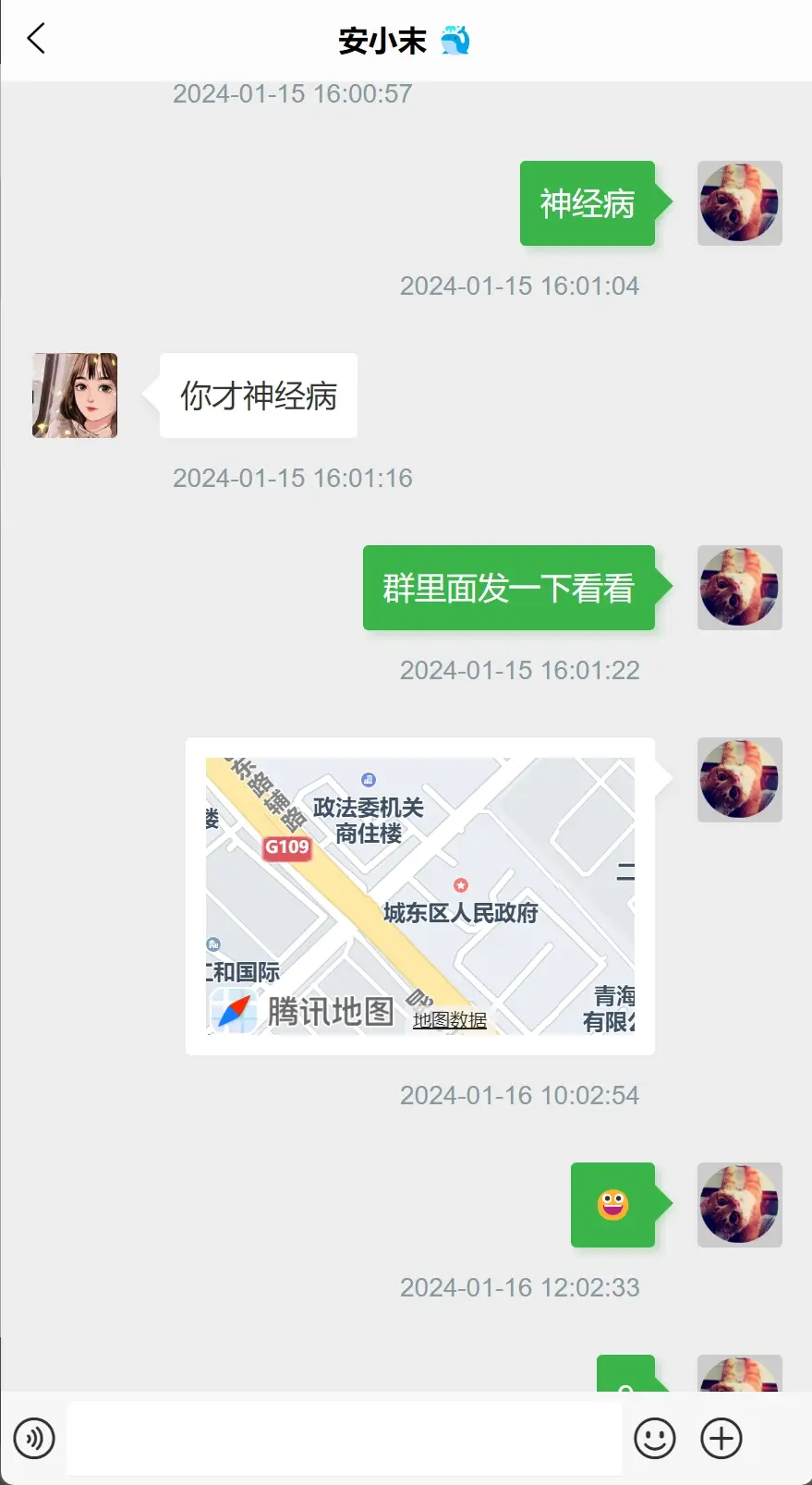Go back from the 安小末 chat

[x=36, y=39]
